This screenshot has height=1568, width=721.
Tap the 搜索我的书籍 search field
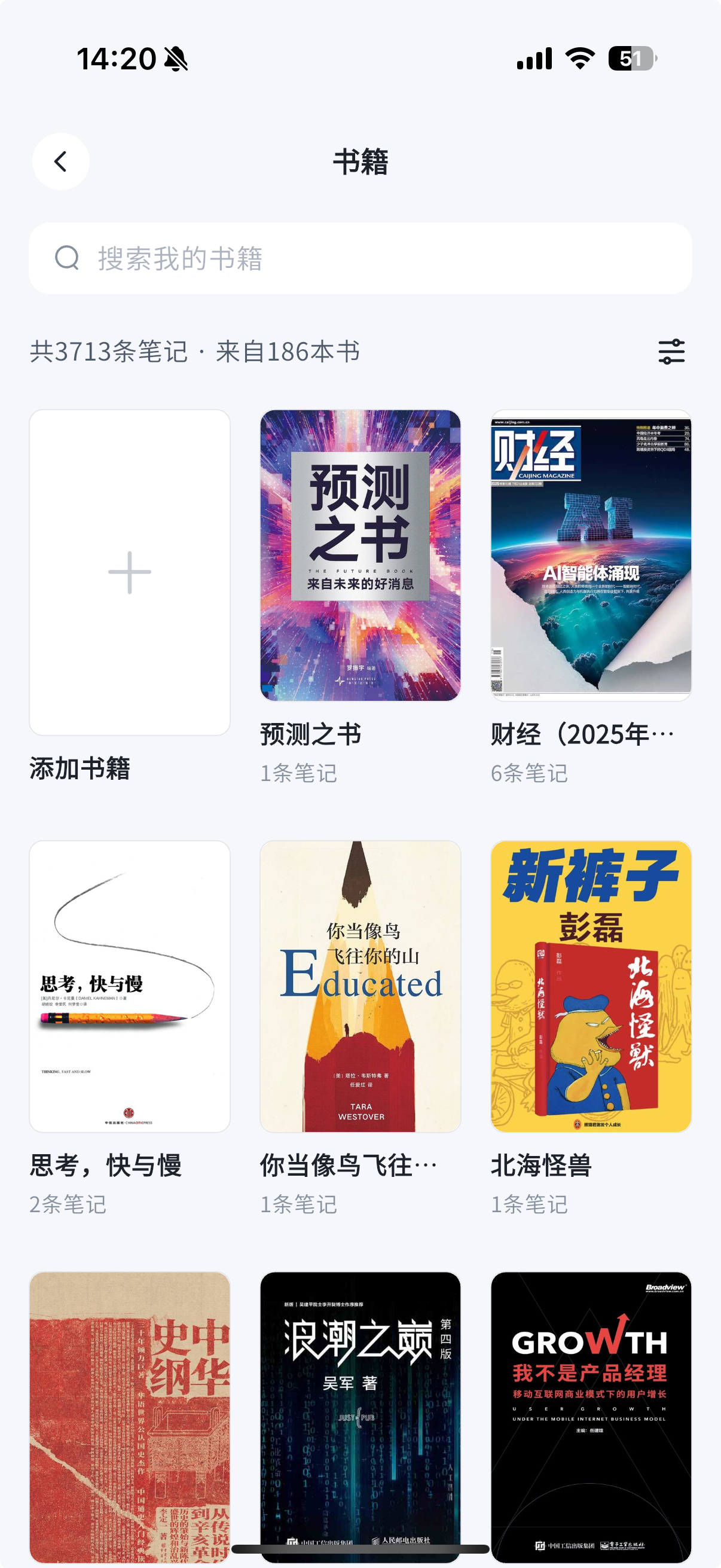(360, 259)
